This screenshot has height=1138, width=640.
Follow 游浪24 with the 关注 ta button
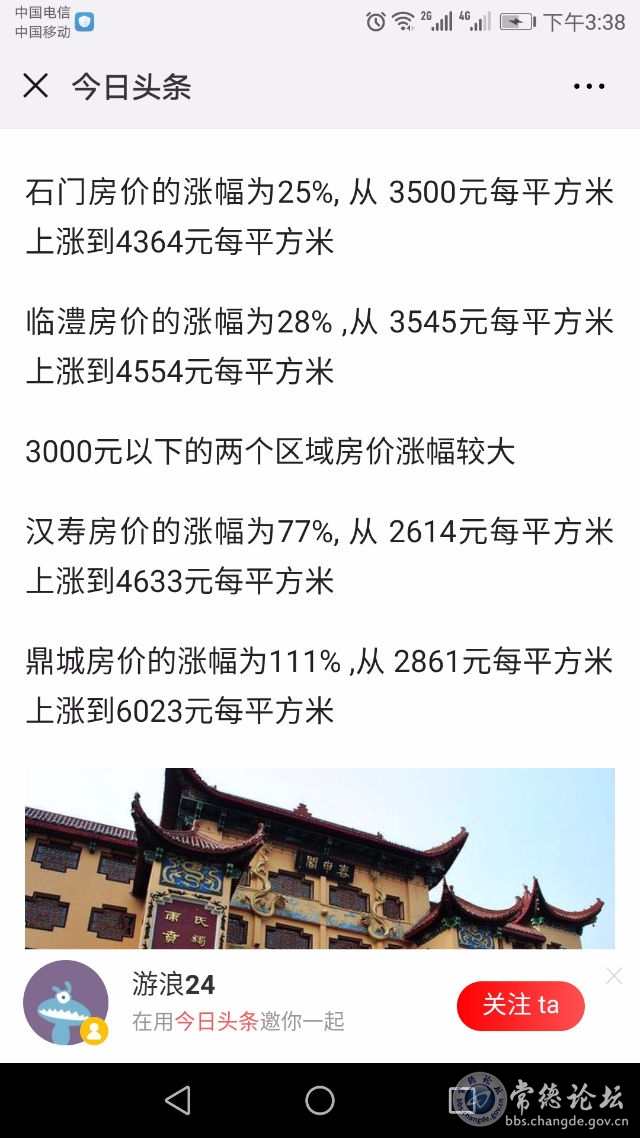point(520,1005)
